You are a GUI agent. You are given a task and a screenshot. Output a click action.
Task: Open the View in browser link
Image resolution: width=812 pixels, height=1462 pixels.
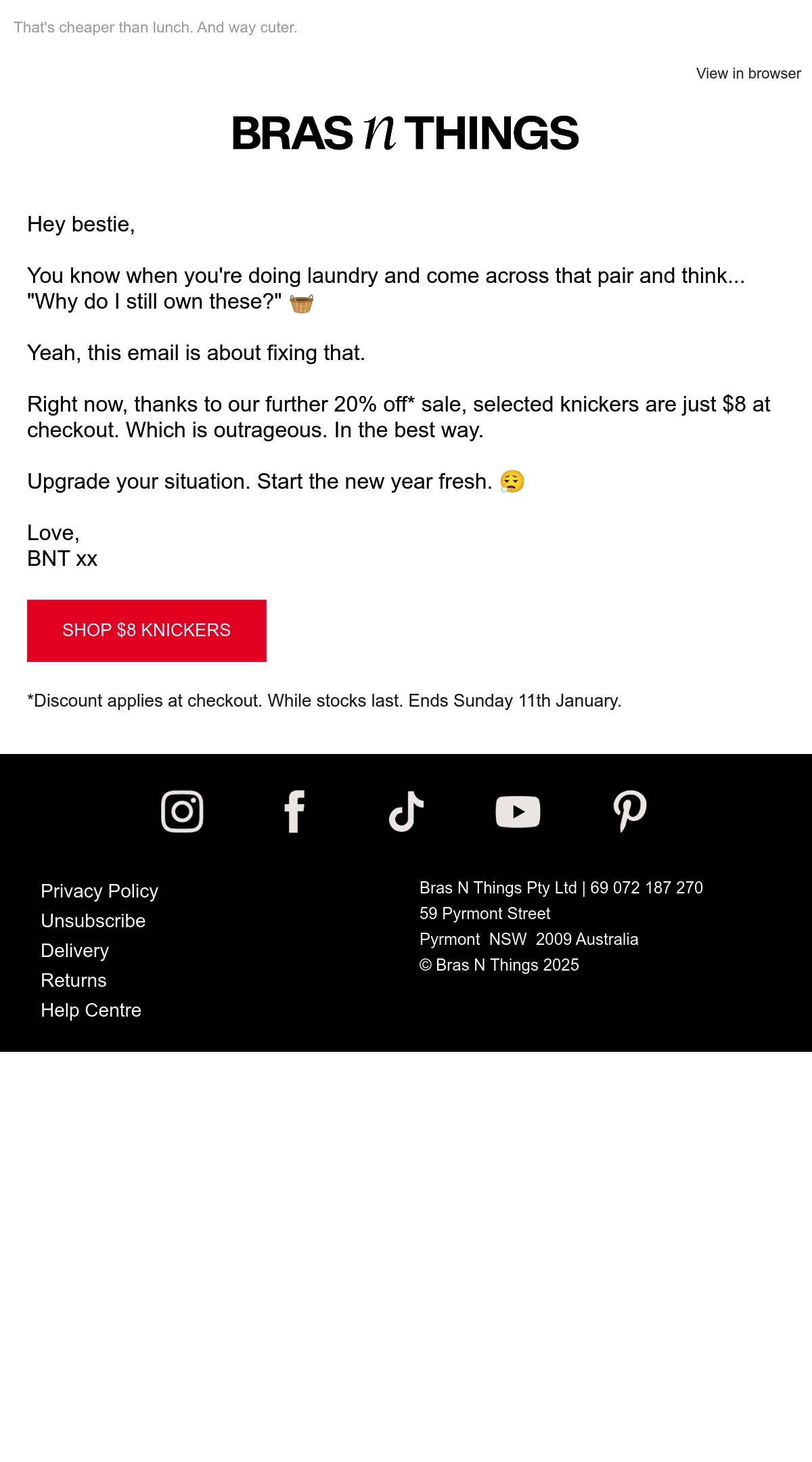tap(748, 73)
